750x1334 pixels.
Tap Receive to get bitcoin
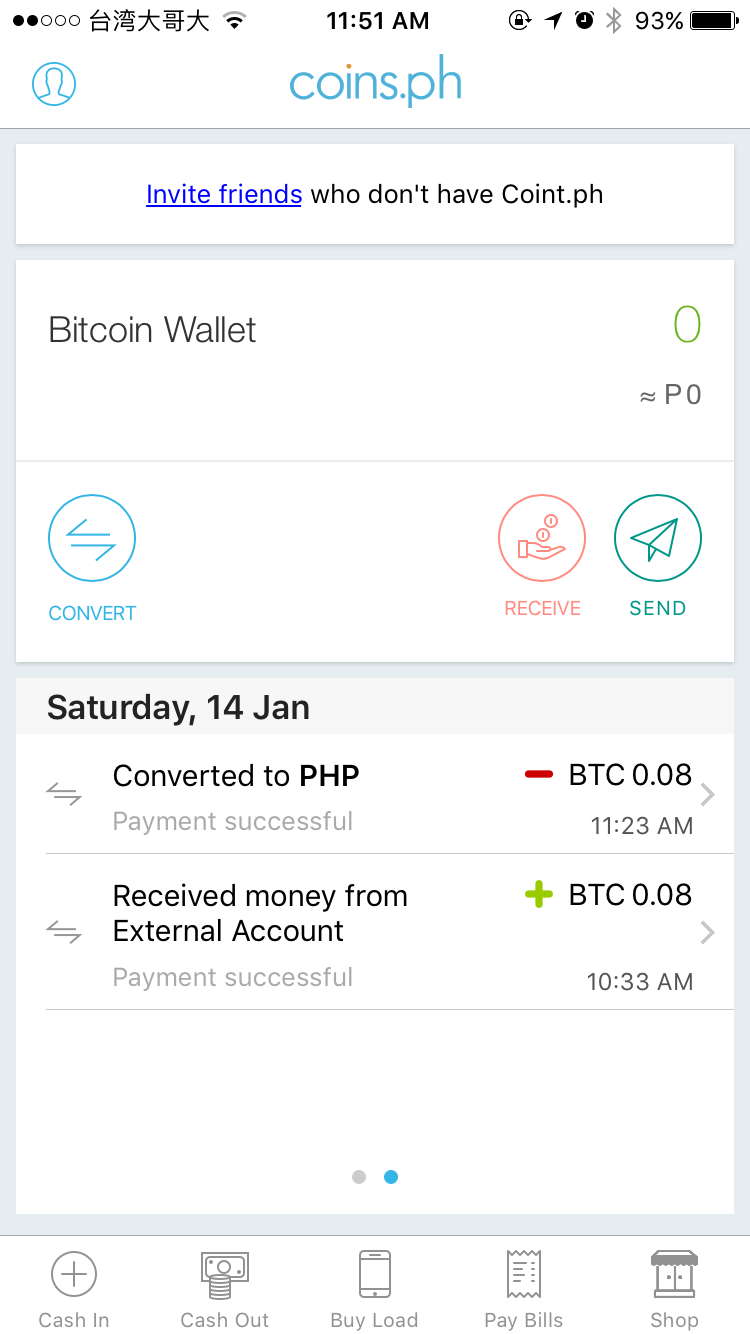(x=542, y=557)
